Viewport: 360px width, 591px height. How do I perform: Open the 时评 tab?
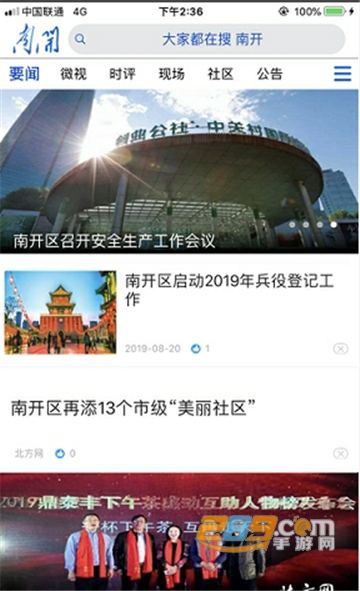[123, 73]
